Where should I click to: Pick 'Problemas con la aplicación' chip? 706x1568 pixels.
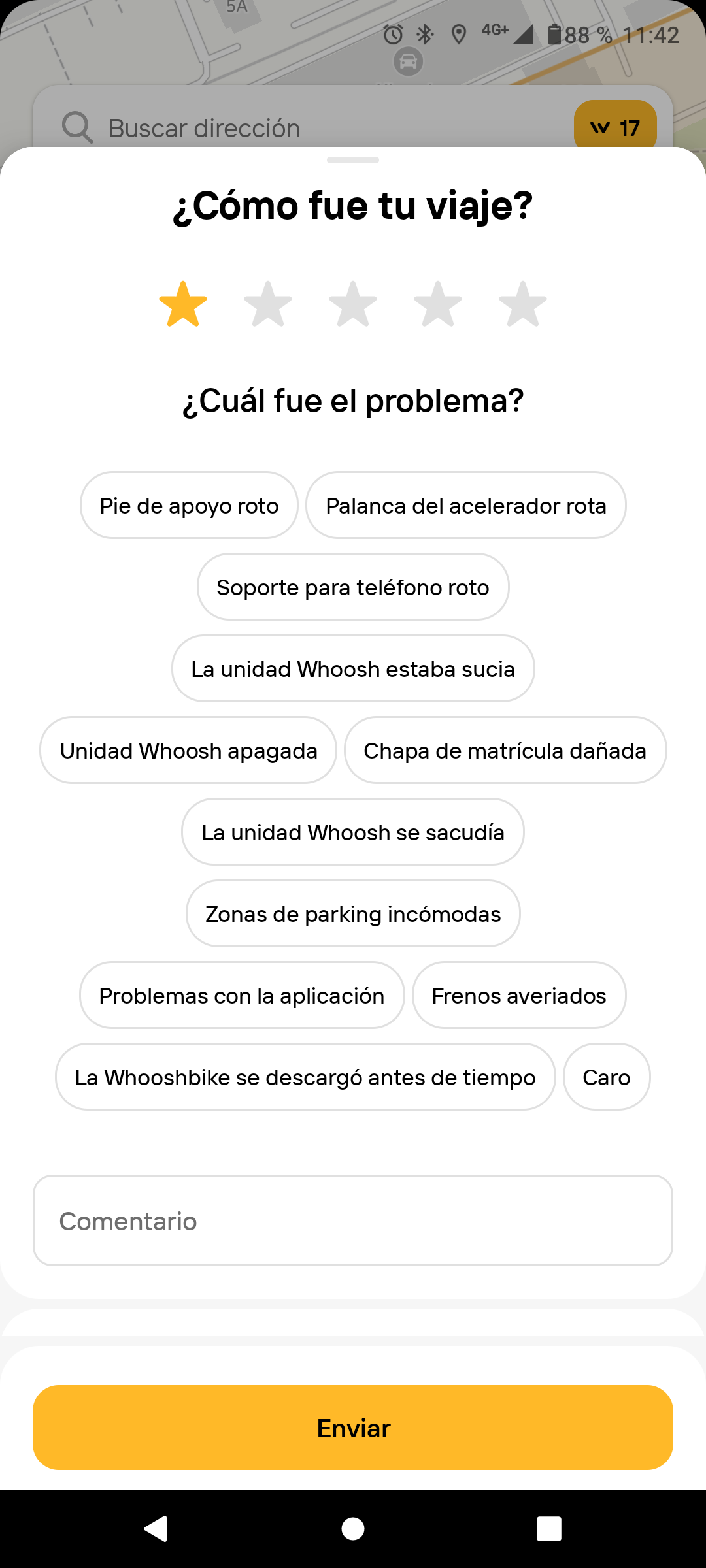tap(242, 995)
